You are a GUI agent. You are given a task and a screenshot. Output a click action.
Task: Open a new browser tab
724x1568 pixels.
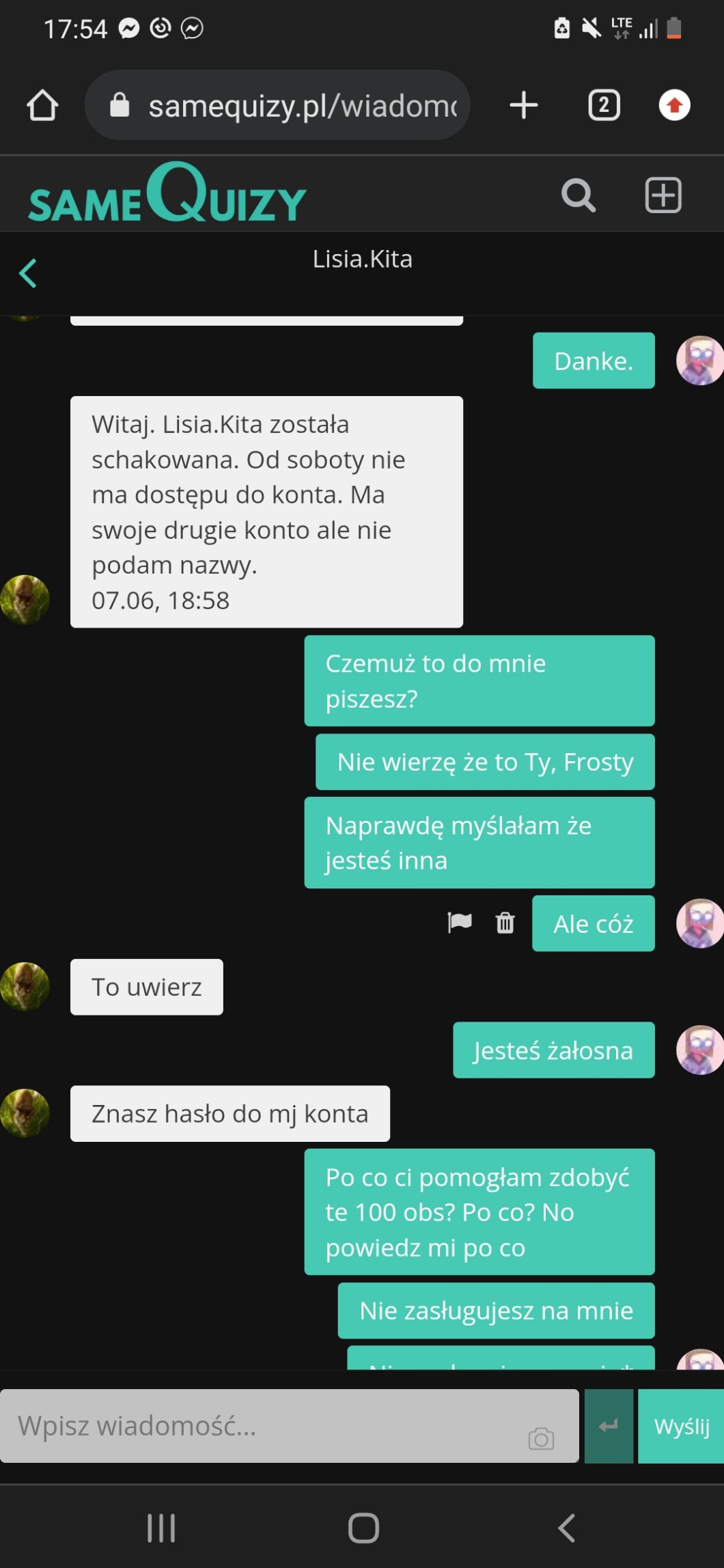pyautogui.click(x=524, y=105)
